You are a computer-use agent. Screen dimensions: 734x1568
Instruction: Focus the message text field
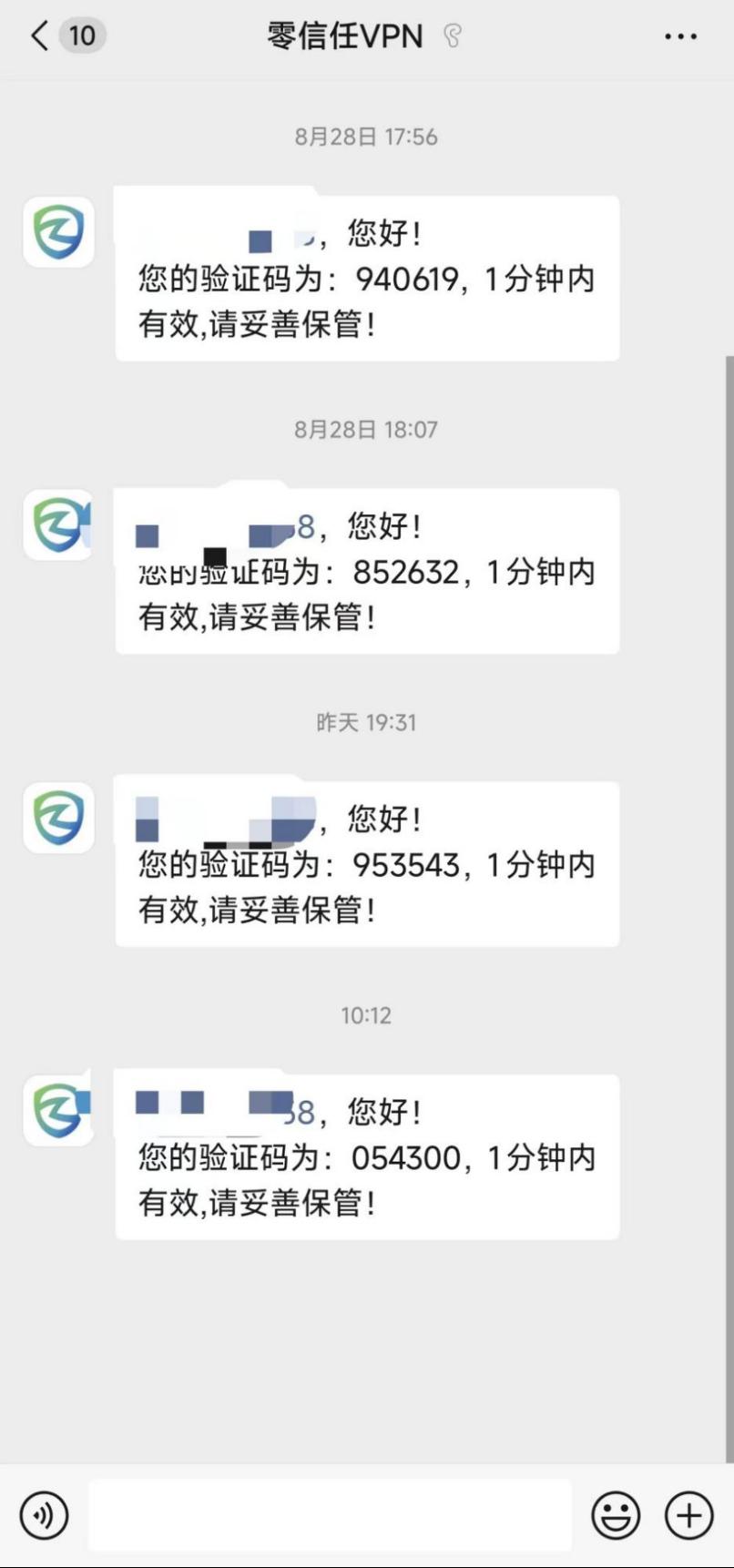coord(330,1515)
